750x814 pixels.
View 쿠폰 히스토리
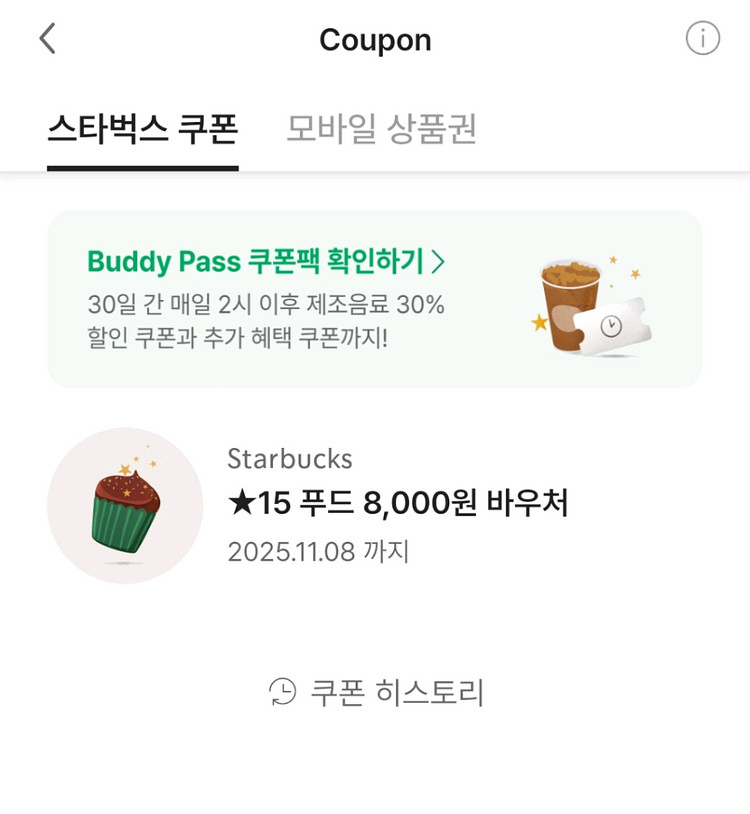tap(376, 692)
